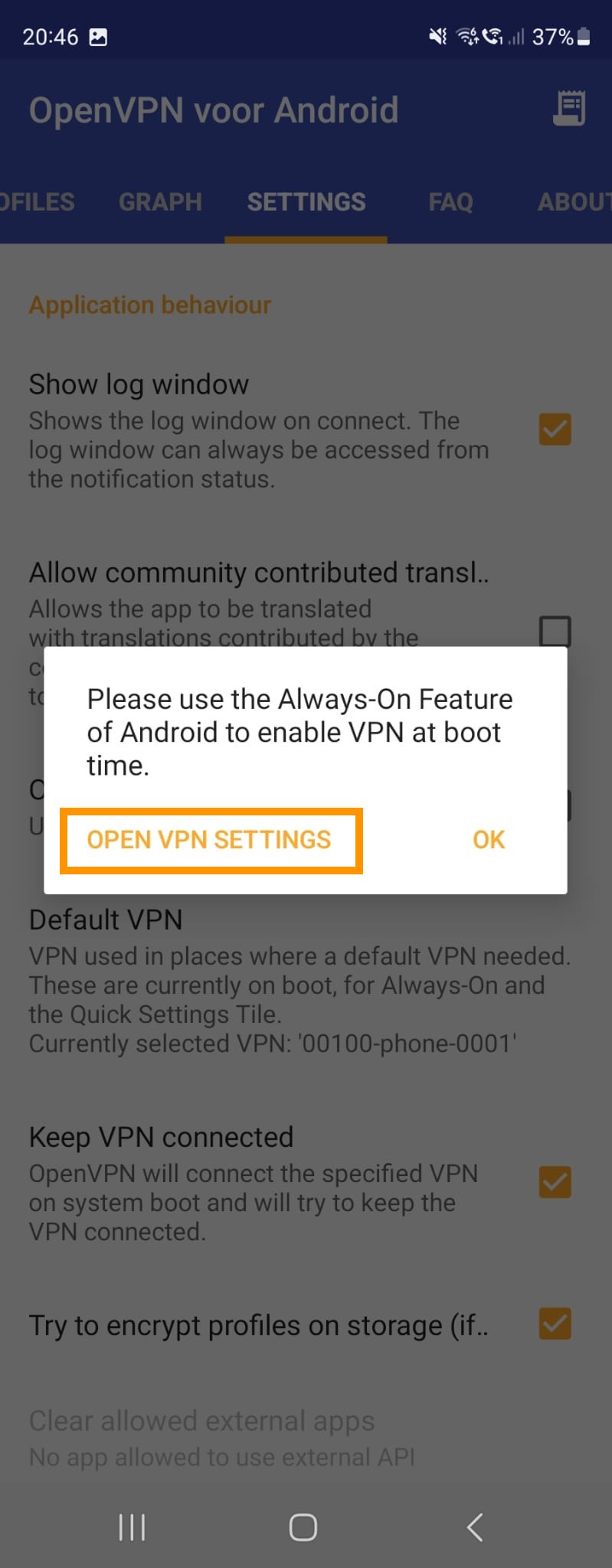Open the Default VPN setting
The height and width of the screenshot is (1568, 612).
299,980
